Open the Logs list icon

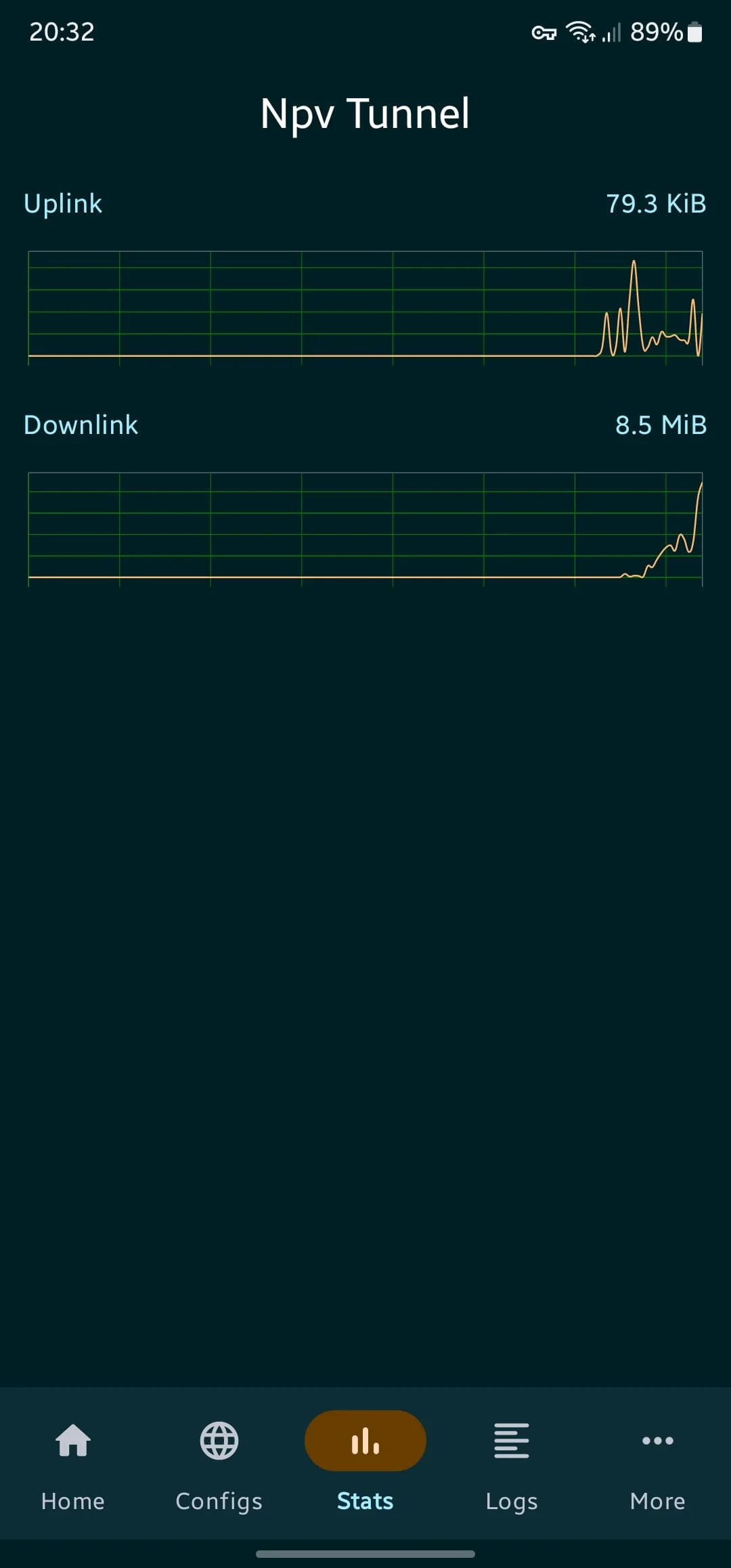(x=511, y=1441)
